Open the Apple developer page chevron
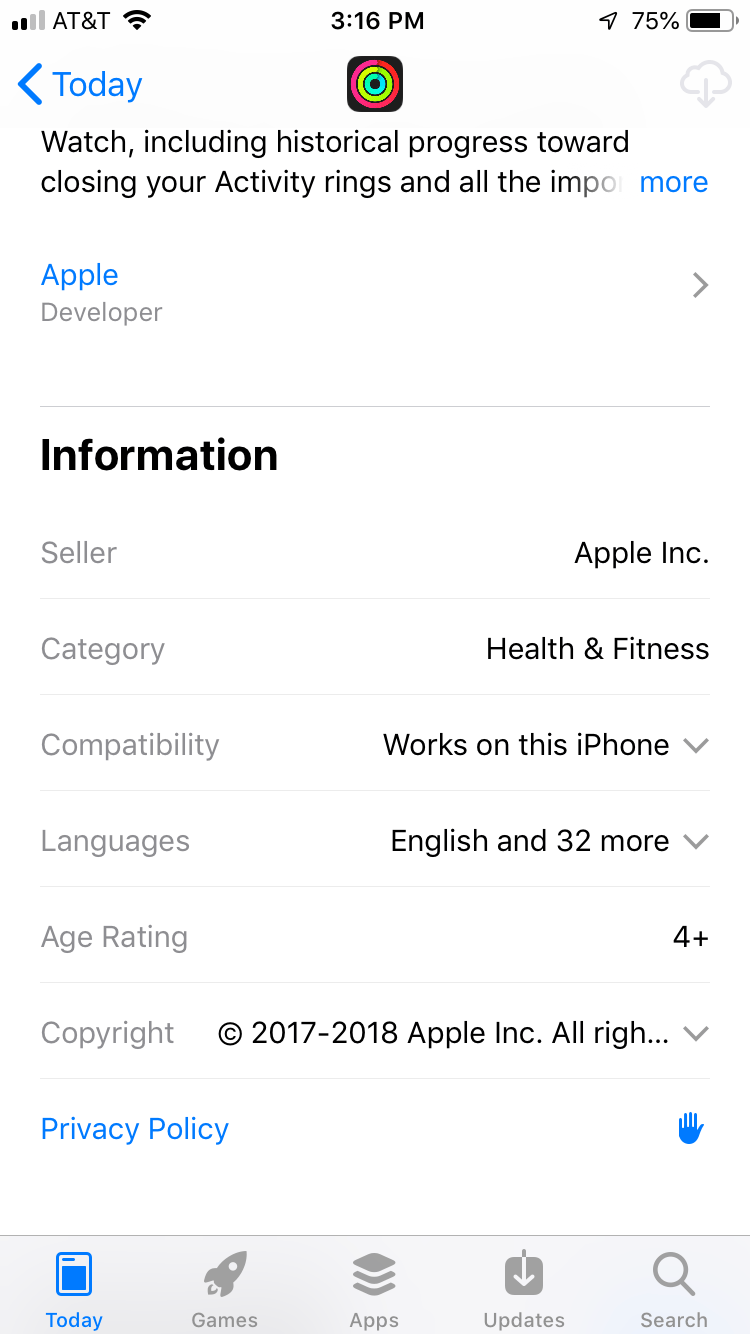Image resolution: width=750 pixels, height=1334 pixels. tap(699, 285)
